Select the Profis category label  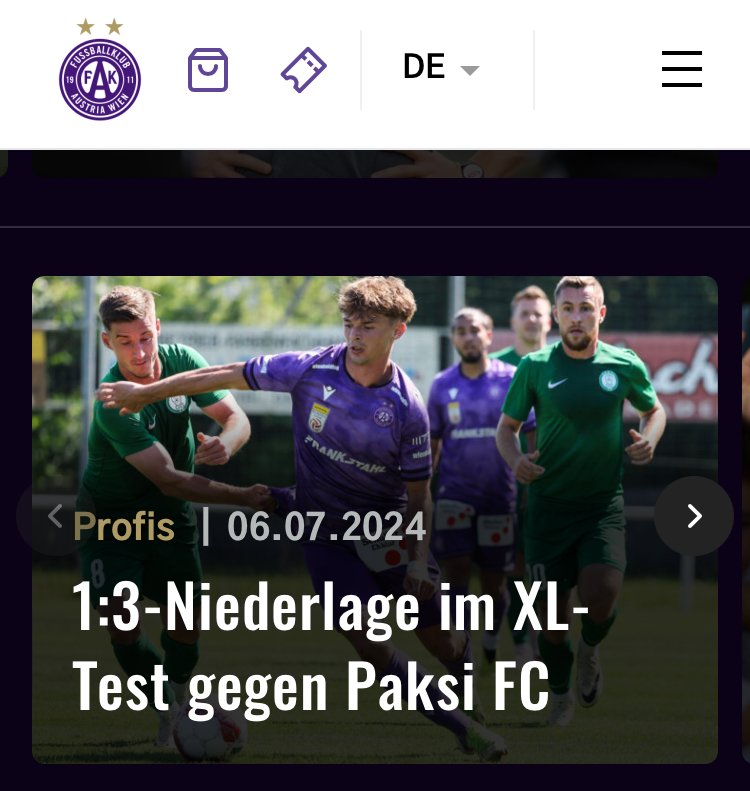(124, 526)
